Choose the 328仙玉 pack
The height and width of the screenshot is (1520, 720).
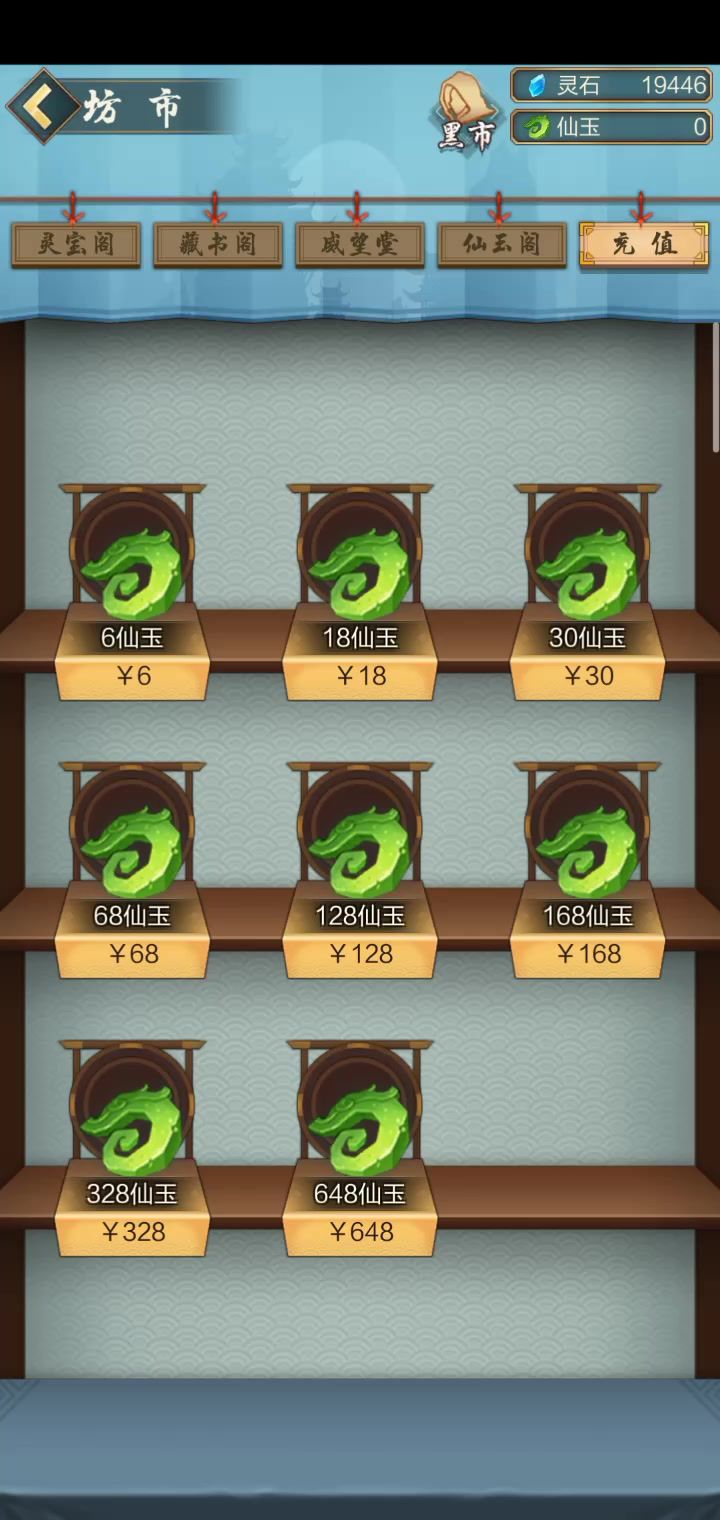tap(132, 1232)
